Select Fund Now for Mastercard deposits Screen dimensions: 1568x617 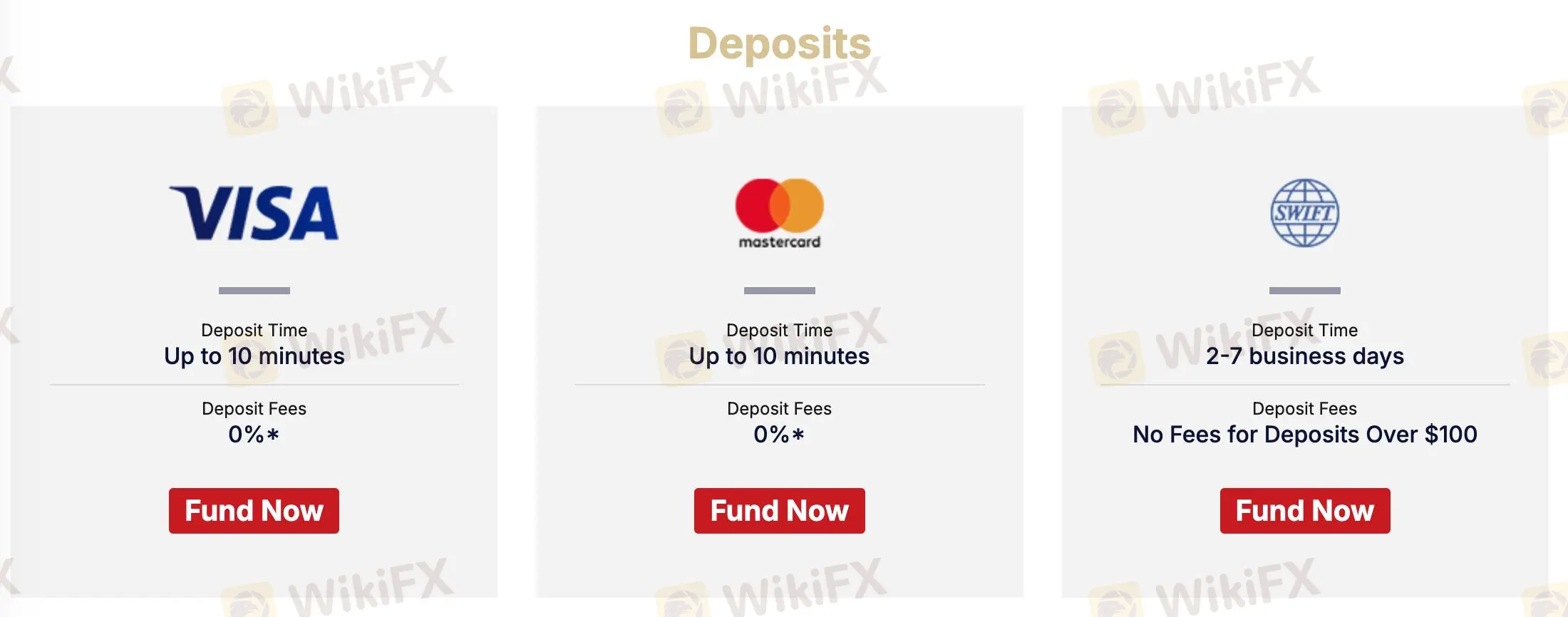(779, 511)
